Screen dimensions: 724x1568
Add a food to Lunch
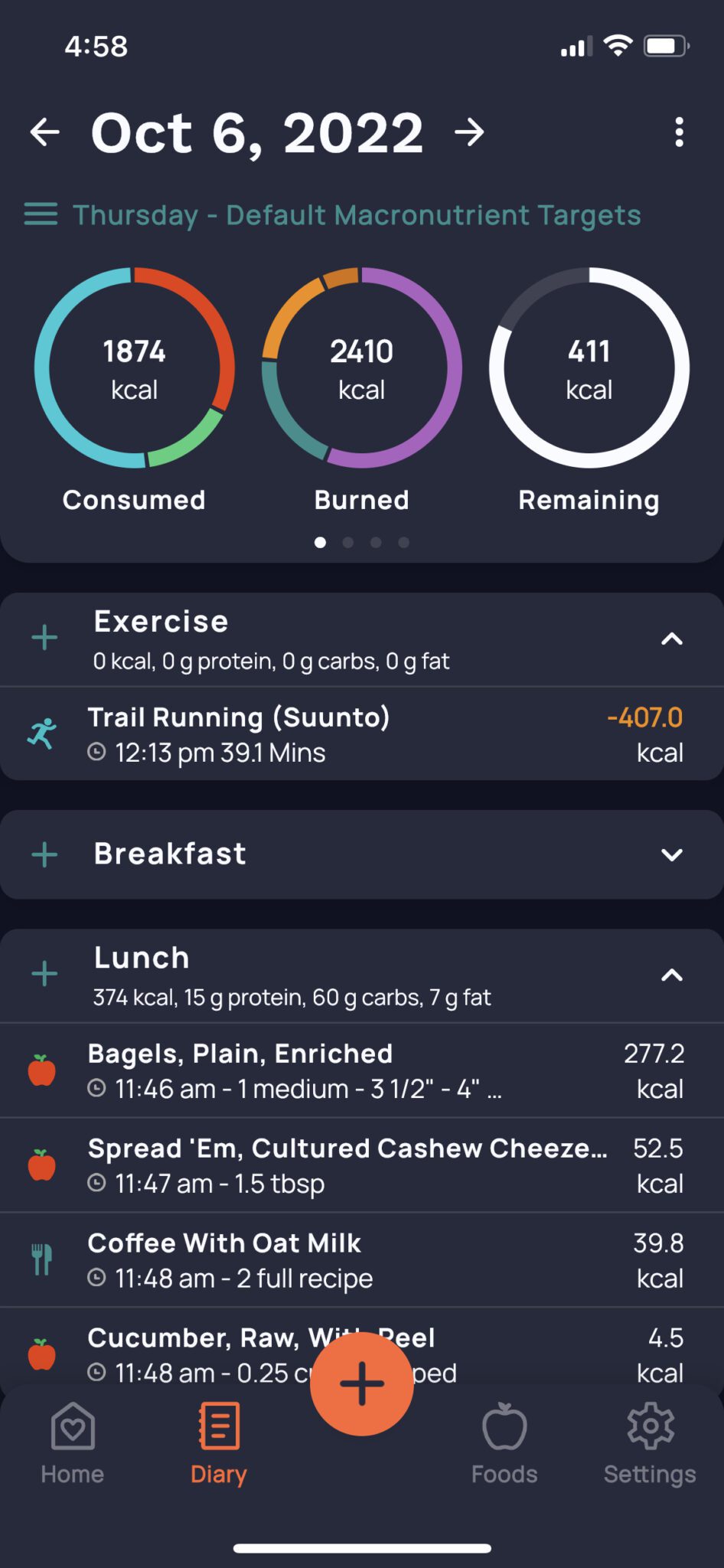point(44,974)
